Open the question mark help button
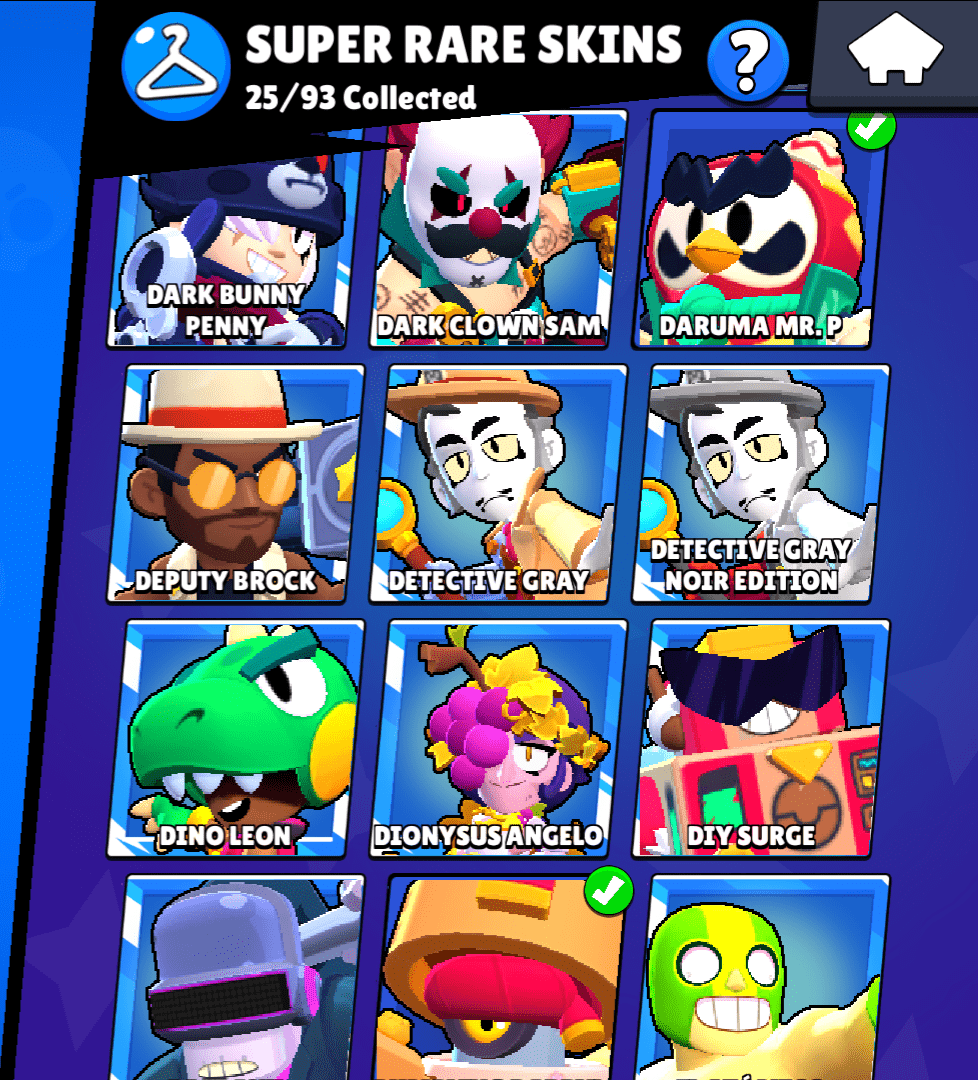The width and height of the screenshot is (978, 1080). pos(746,59)
